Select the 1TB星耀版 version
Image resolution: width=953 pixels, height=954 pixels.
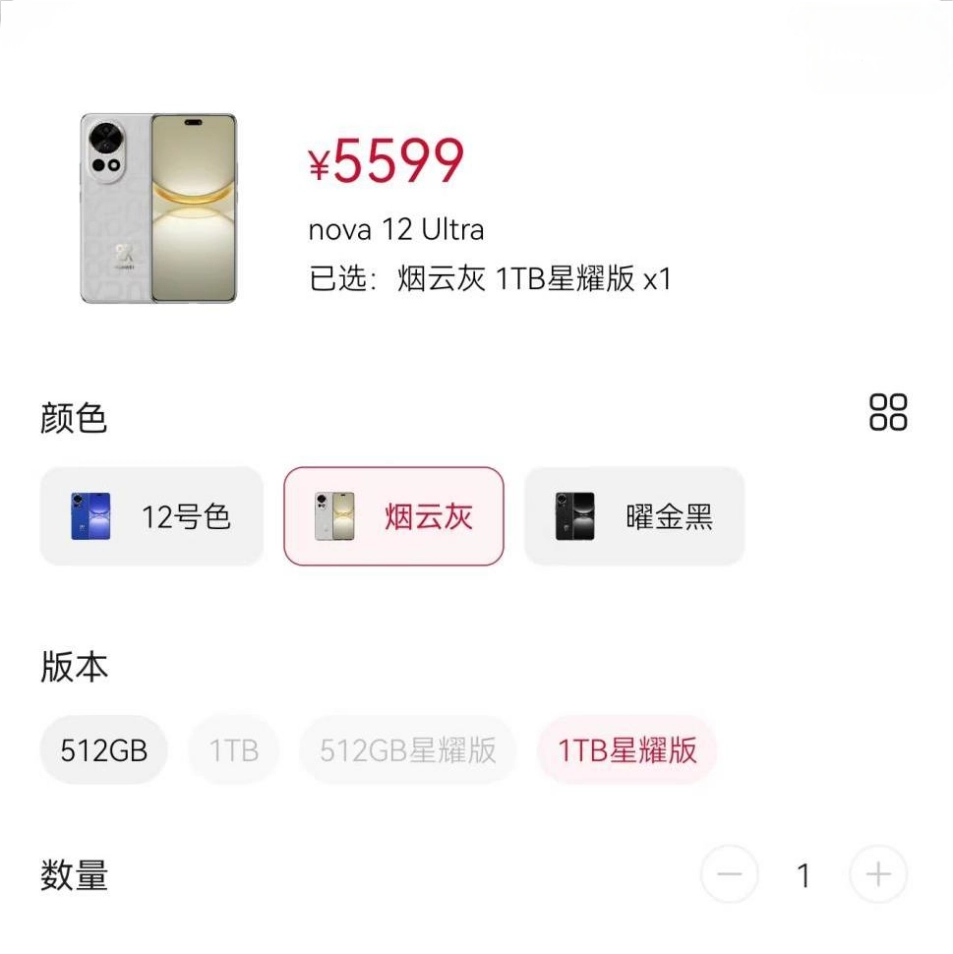[x=627, y=750]
